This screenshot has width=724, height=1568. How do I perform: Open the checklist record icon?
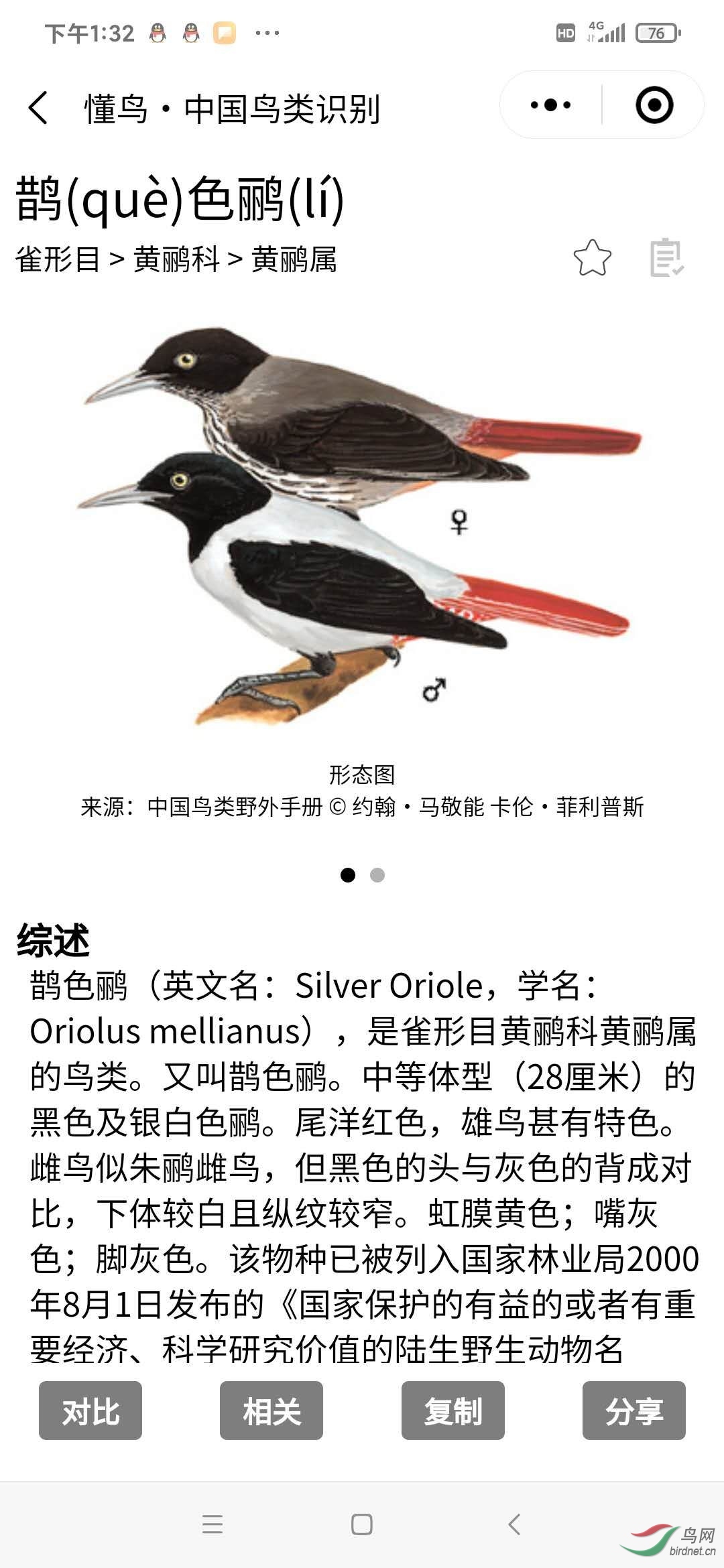(666, 258)
